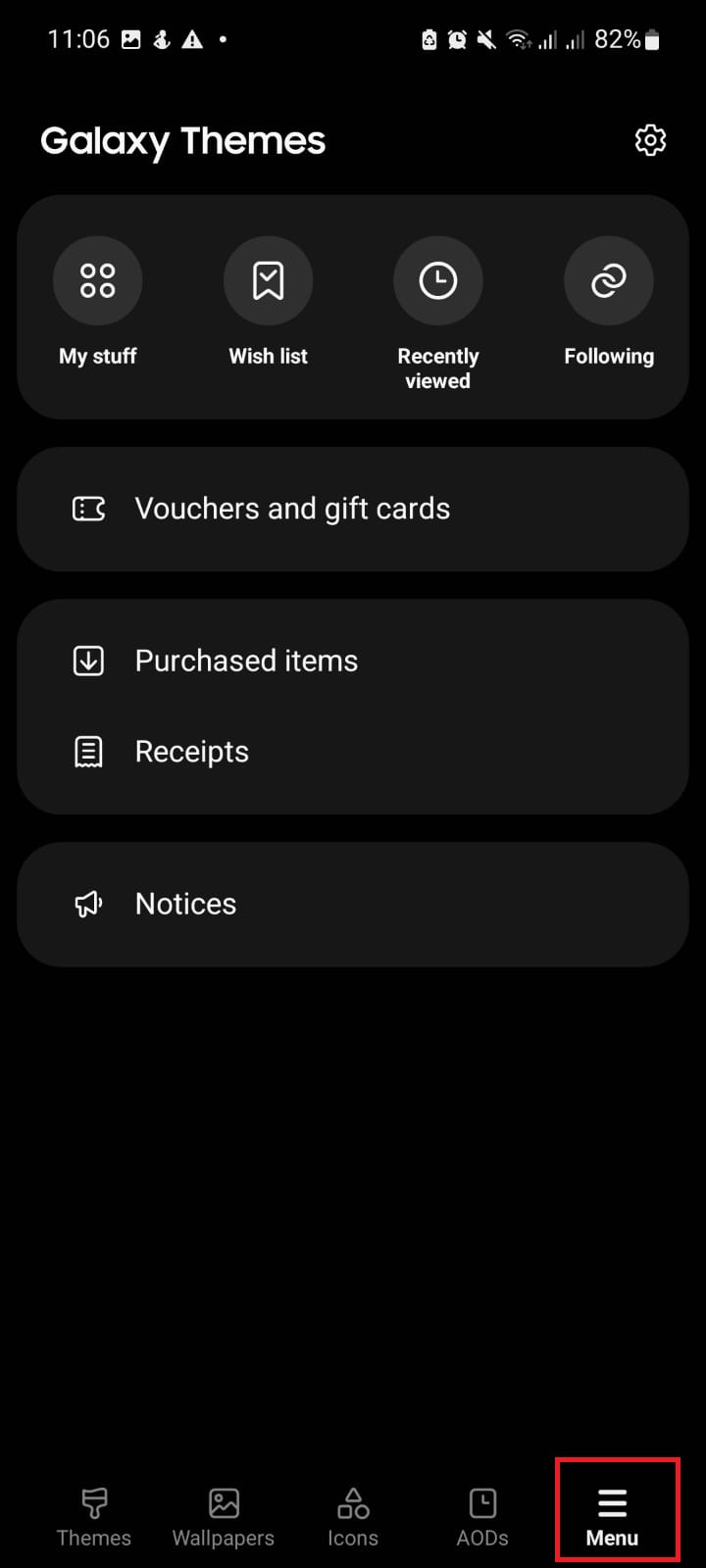The width and height of the screenshot is (706, 1568).
Task: Select the Menu tab
Action: coord(613,1517)
